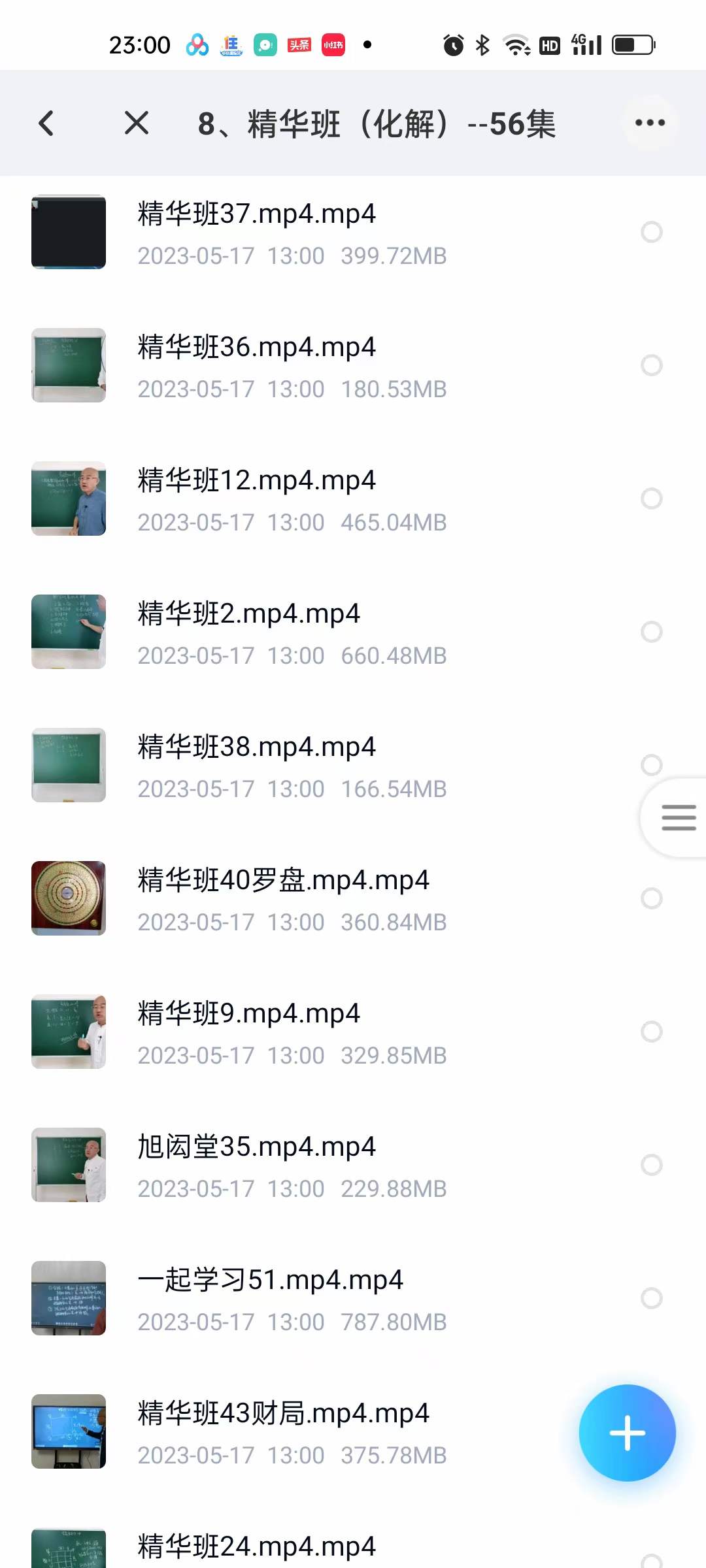This screenshot has width=706, height=1568.
Task: Choose the circle next to 一起学习51.mp4.mp4
Action: [652, 1298]
